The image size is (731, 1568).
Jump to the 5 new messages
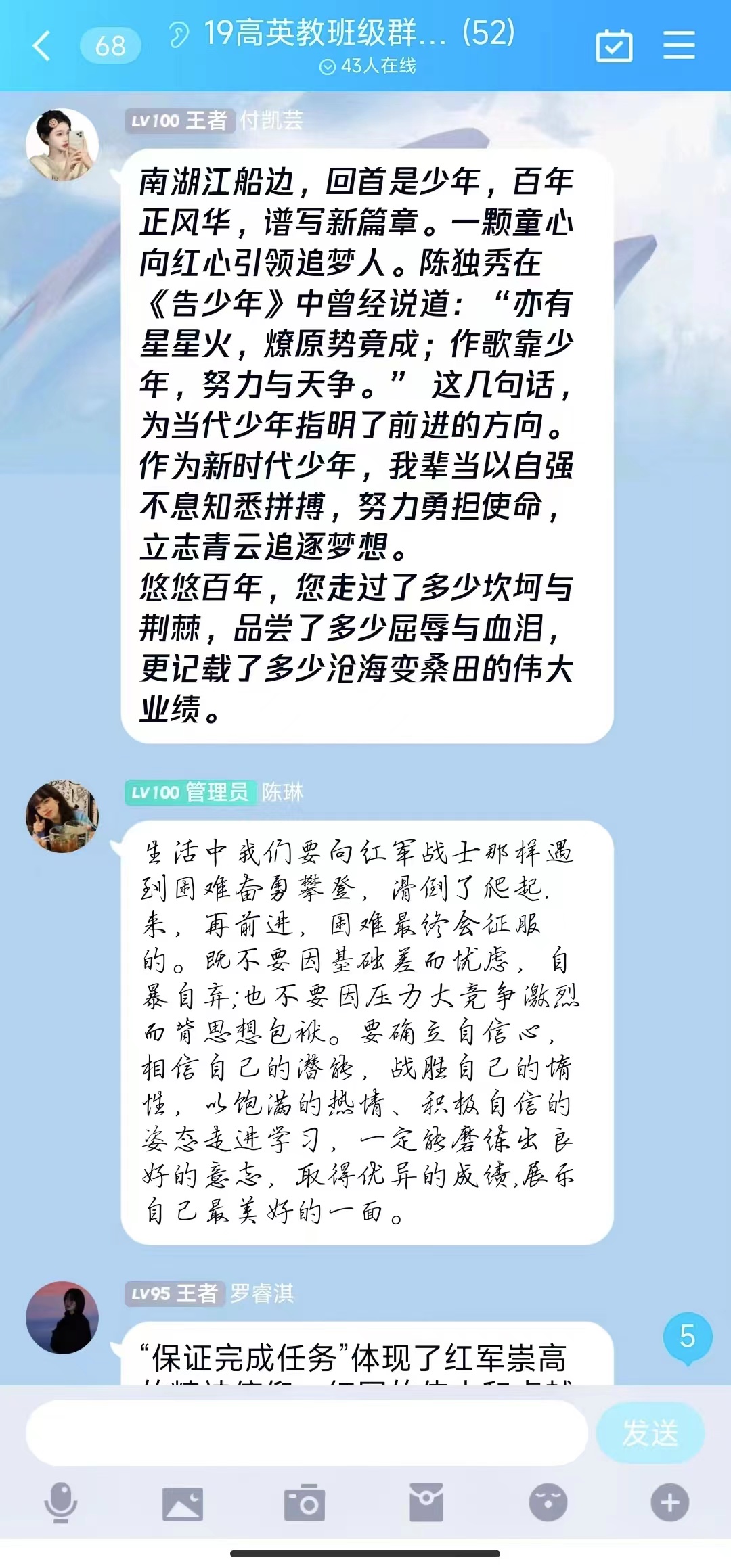click(x=687, y=1337)
